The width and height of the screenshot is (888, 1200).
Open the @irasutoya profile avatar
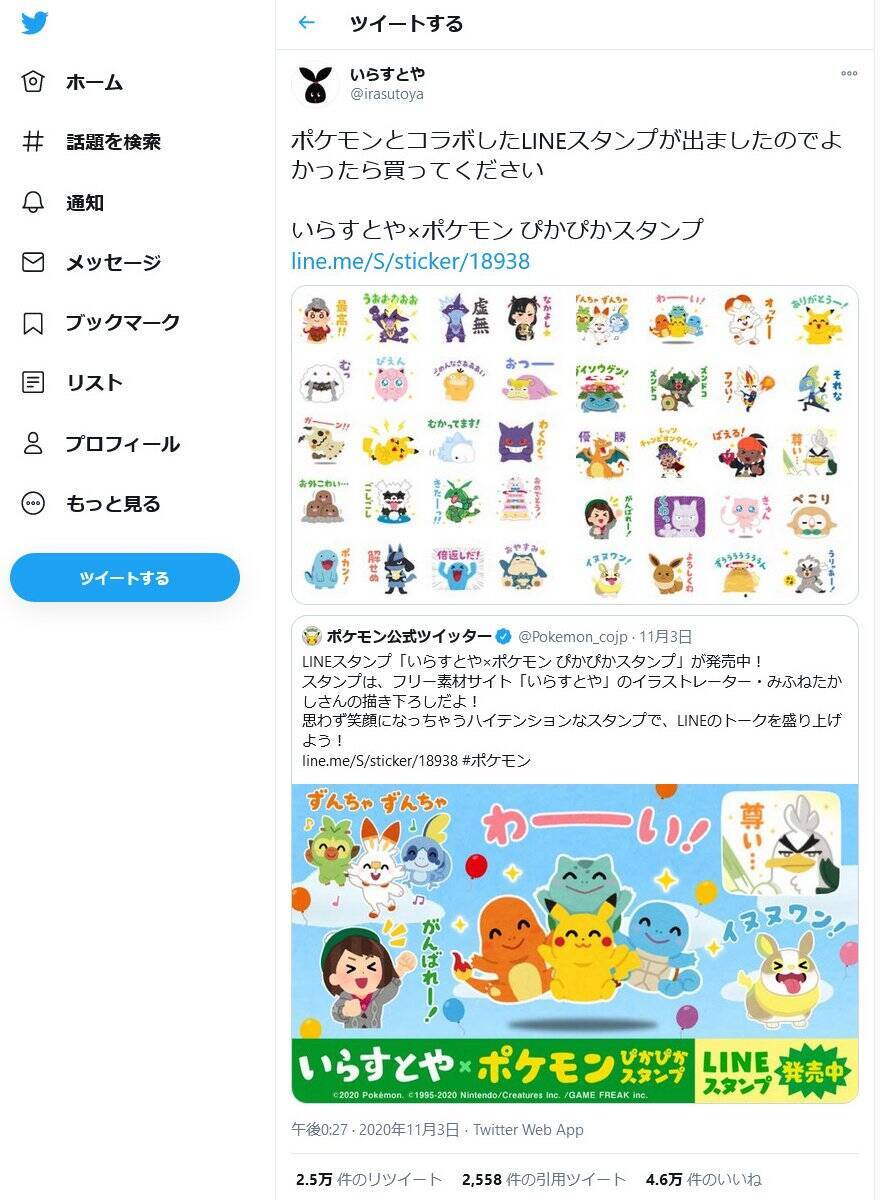(x=315, y=84)
